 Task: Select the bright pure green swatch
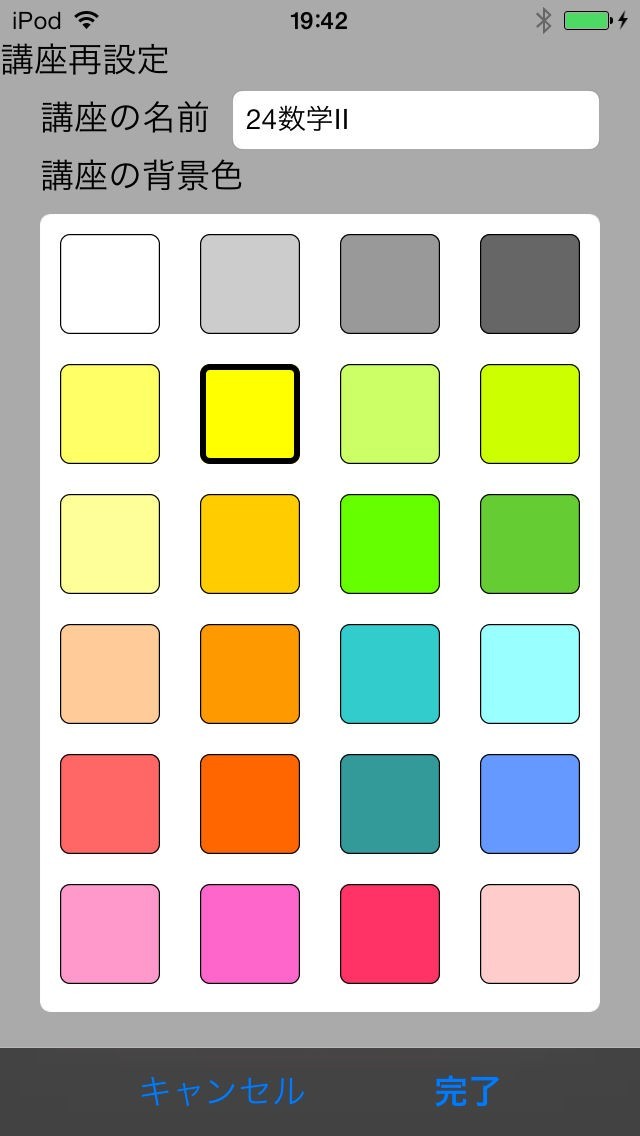[x=390, y=544]
